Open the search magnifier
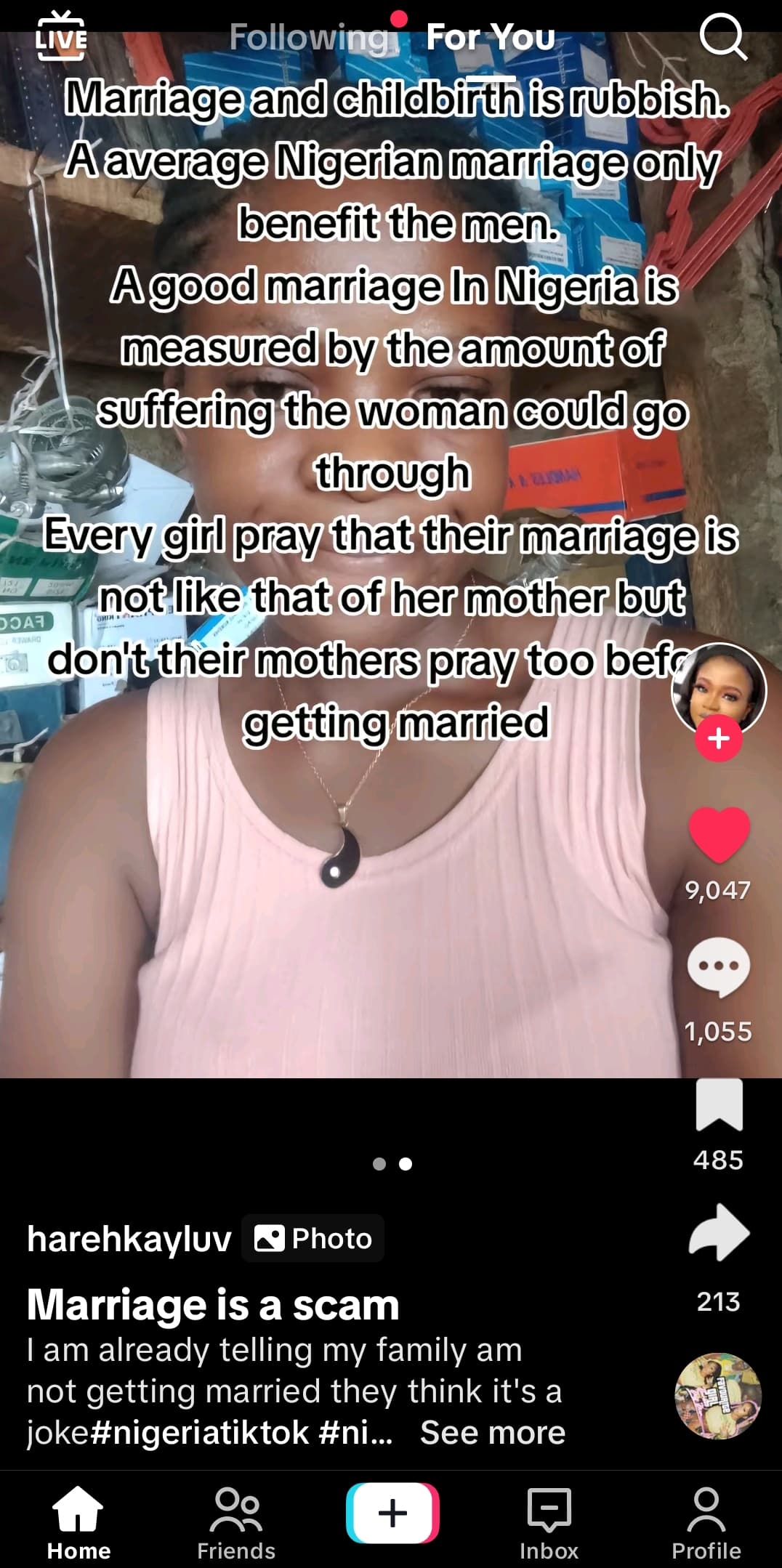Screen dimensions: 782x1568 pos(722,37)
